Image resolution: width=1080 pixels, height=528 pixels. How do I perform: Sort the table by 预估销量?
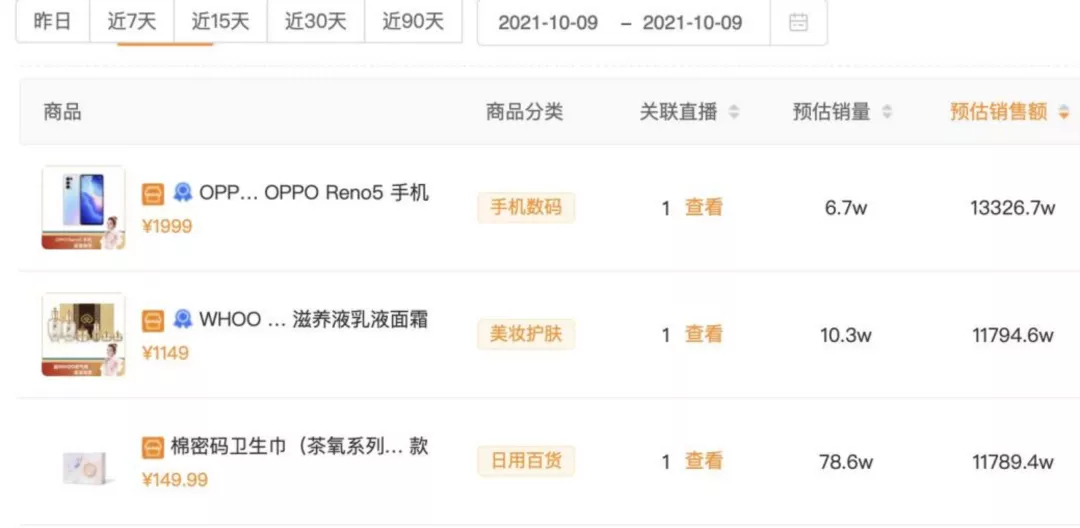(x=887, y=112)
